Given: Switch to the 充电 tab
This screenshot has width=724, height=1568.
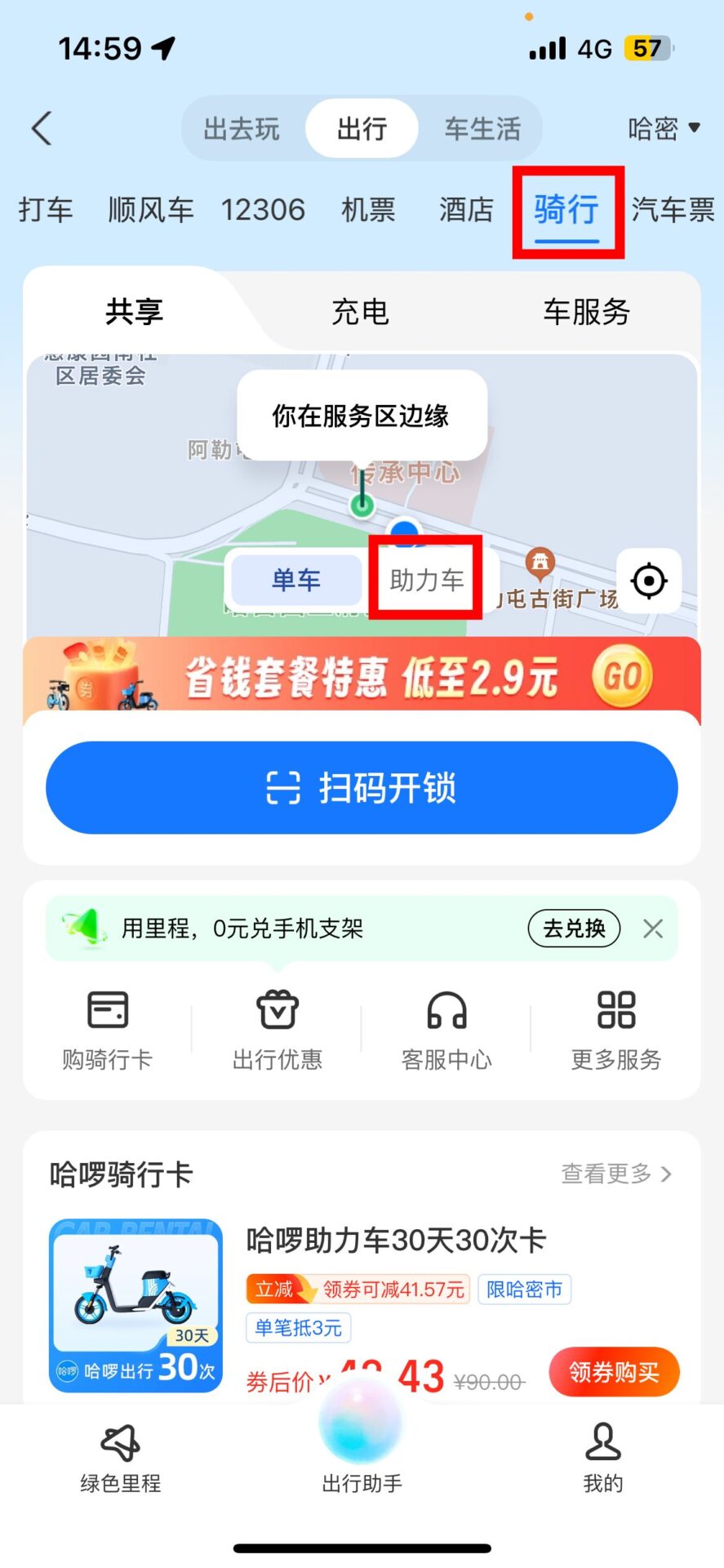Looking at the screenshot, I should 360,312.
